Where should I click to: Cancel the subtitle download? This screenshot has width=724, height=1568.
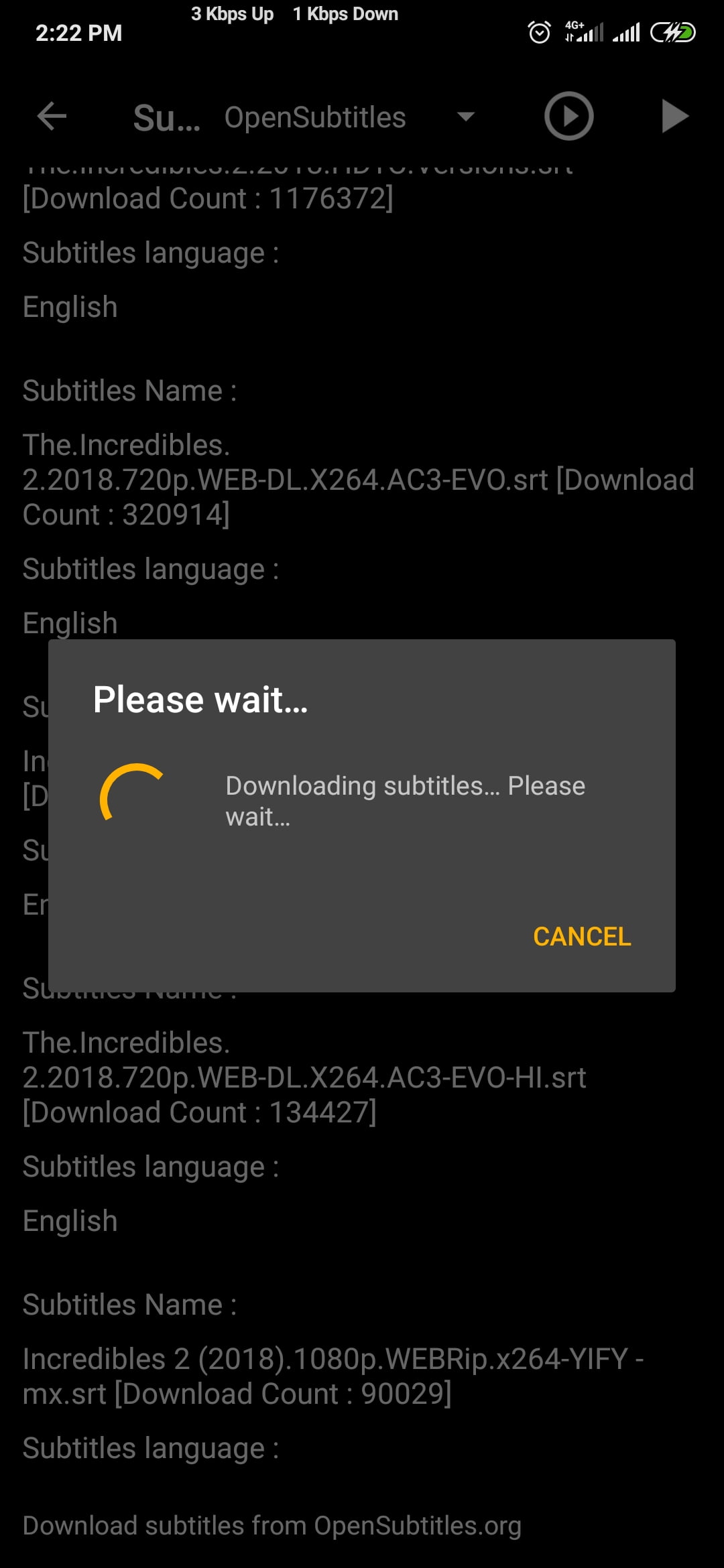click(581, 936)
